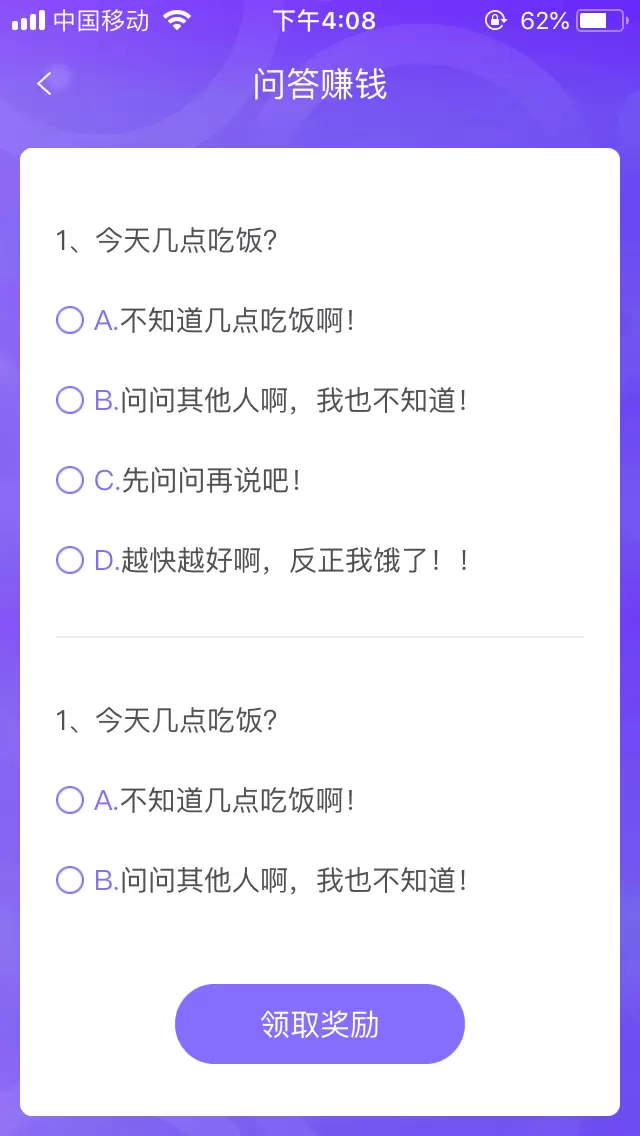The height and width of the screenshot is (1136, 640).
Task: Mark option B in the four-option question
Action: 70,400
